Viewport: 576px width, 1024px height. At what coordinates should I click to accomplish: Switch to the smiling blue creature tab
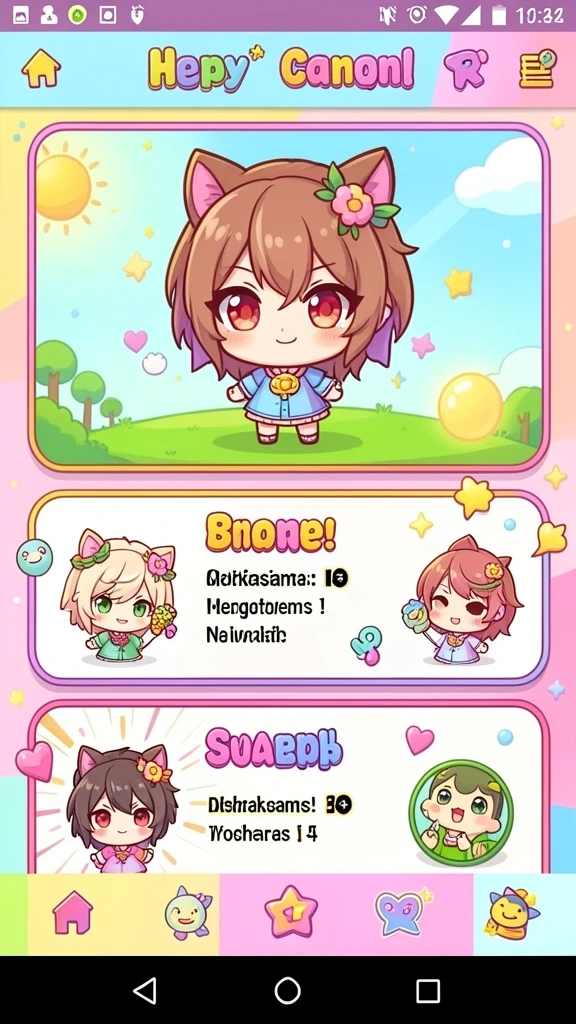(189, 913)
